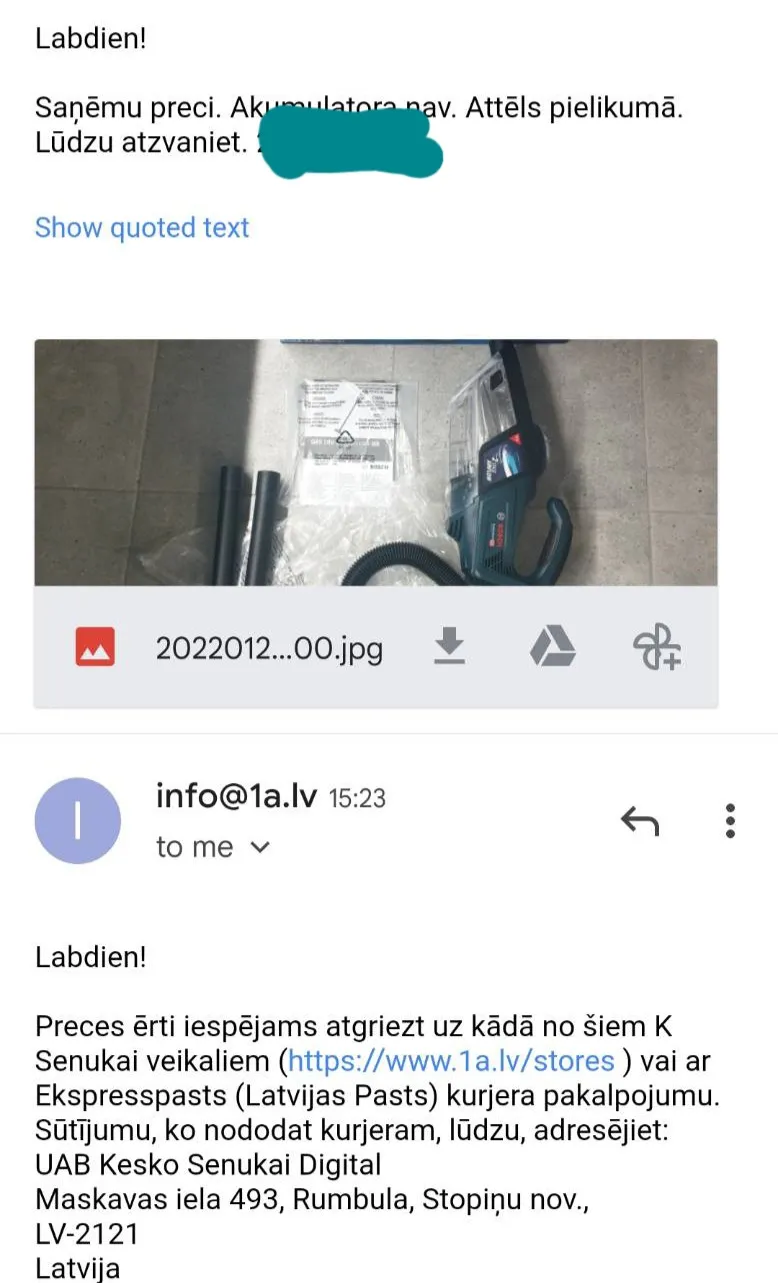Reply to the info@1a.lv message
The height and width of the screenshot is (1283, 778).
coord(640,821)
